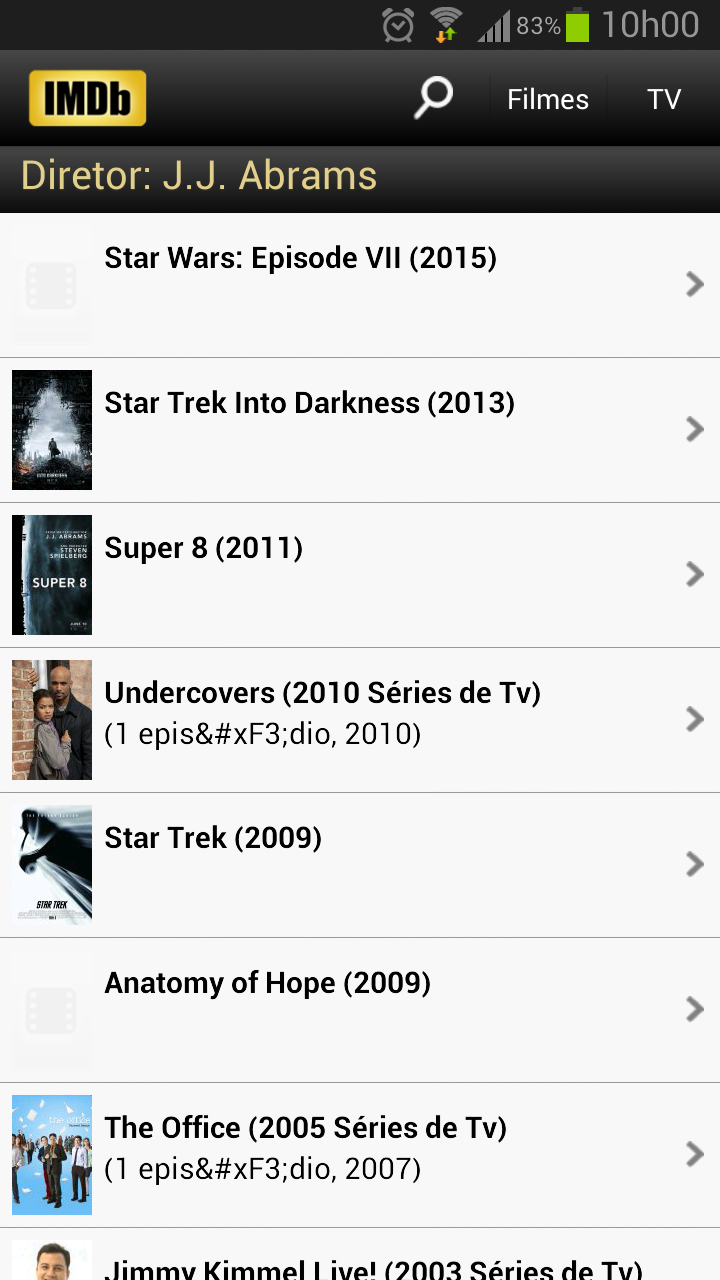The image size is (720, 1280).
Task: Select Super 8 (2011)
Action: click(x=360, y=575)
